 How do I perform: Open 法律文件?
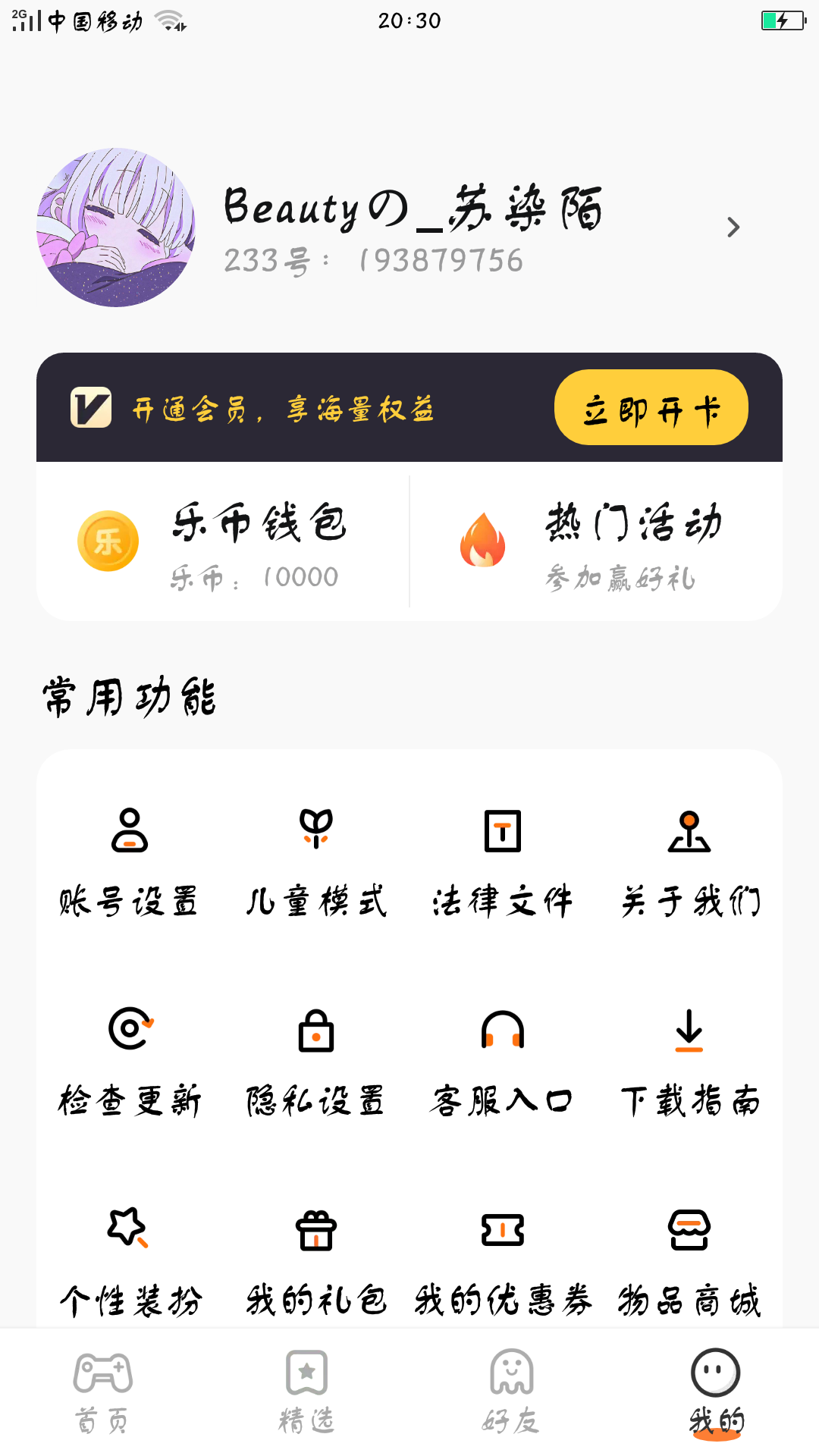point(503,863)
